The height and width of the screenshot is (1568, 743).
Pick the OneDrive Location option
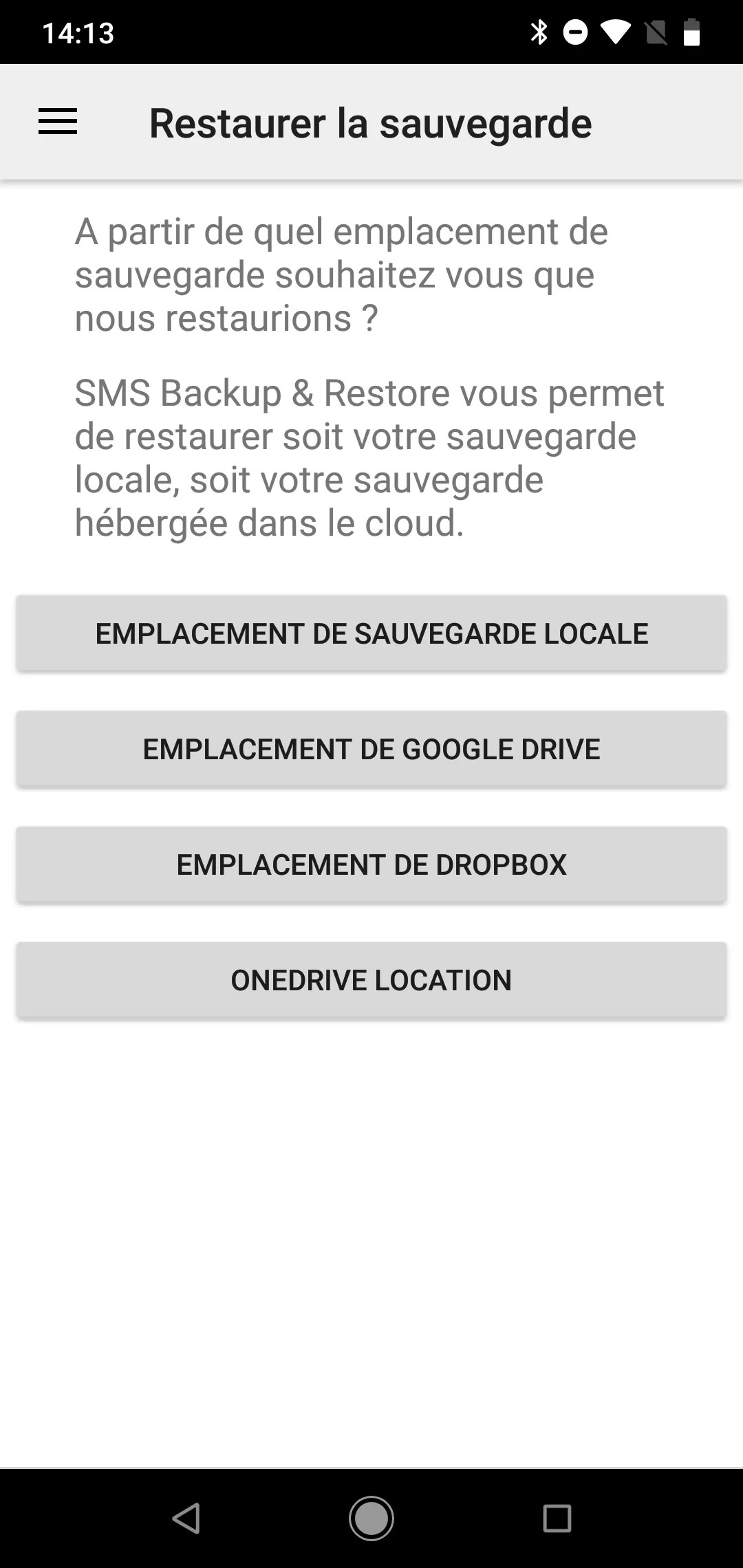click(371, 980)
